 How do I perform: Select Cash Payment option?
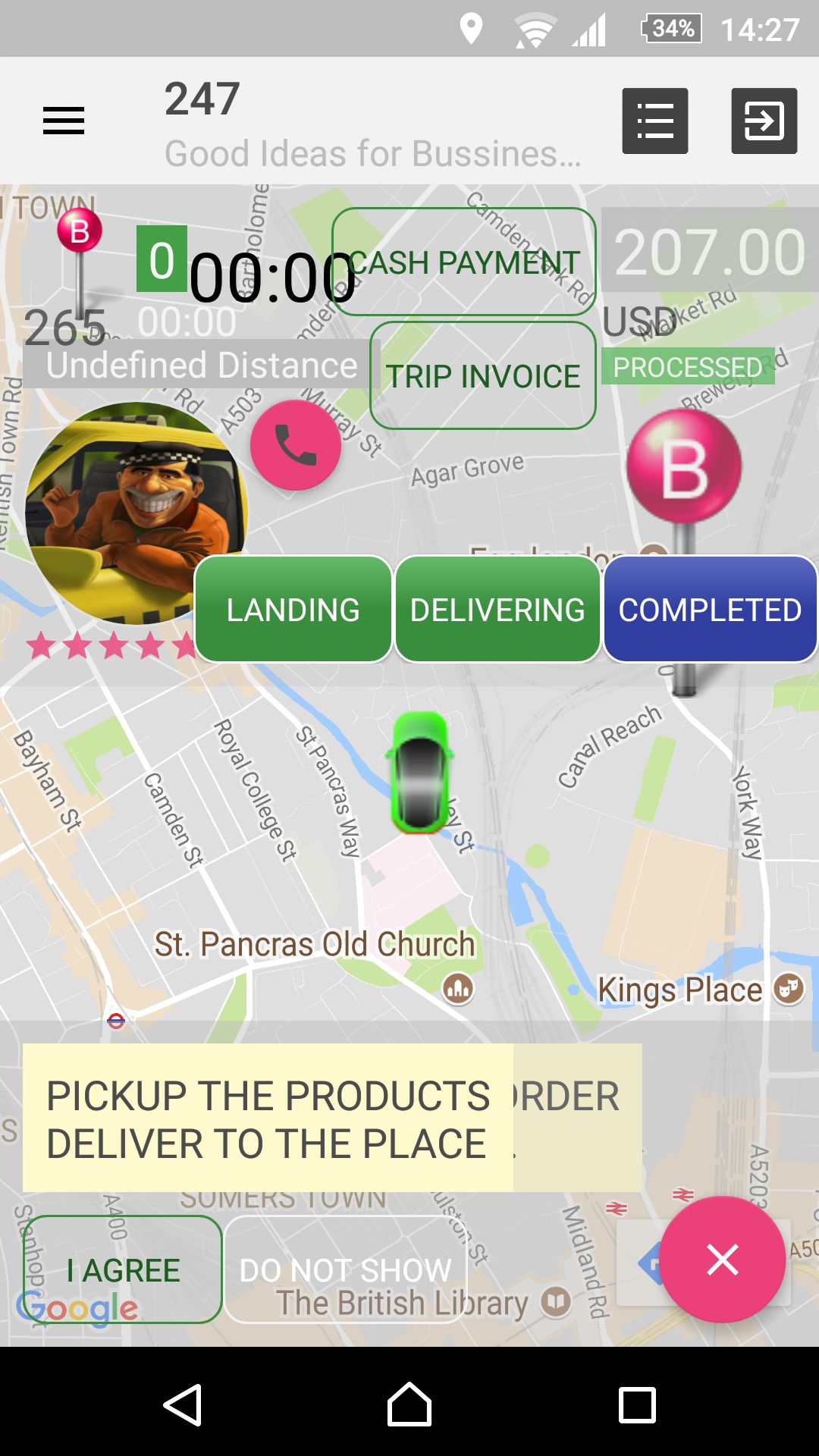464,262
